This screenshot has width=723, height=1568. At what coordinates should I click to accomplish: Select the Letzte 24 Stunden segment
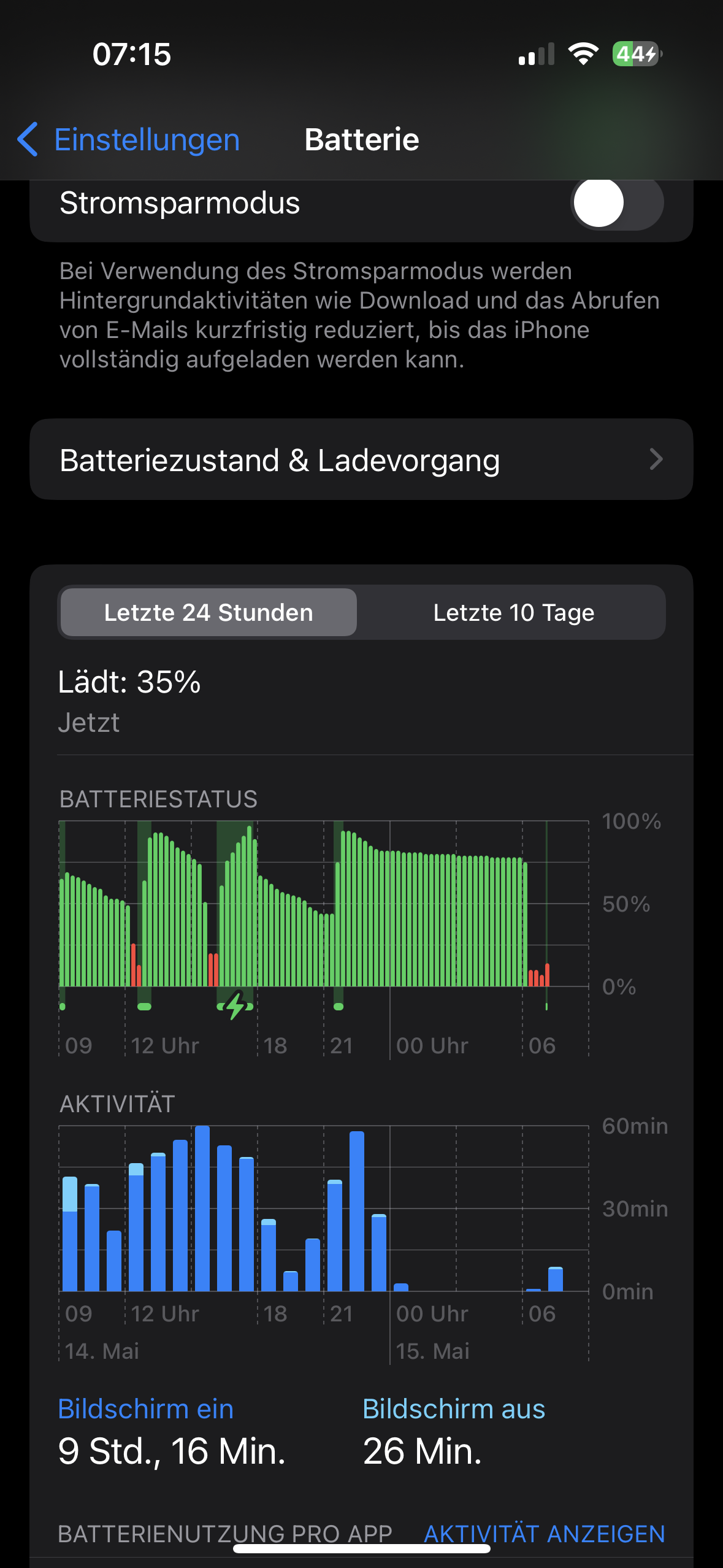tap(208, 613)
